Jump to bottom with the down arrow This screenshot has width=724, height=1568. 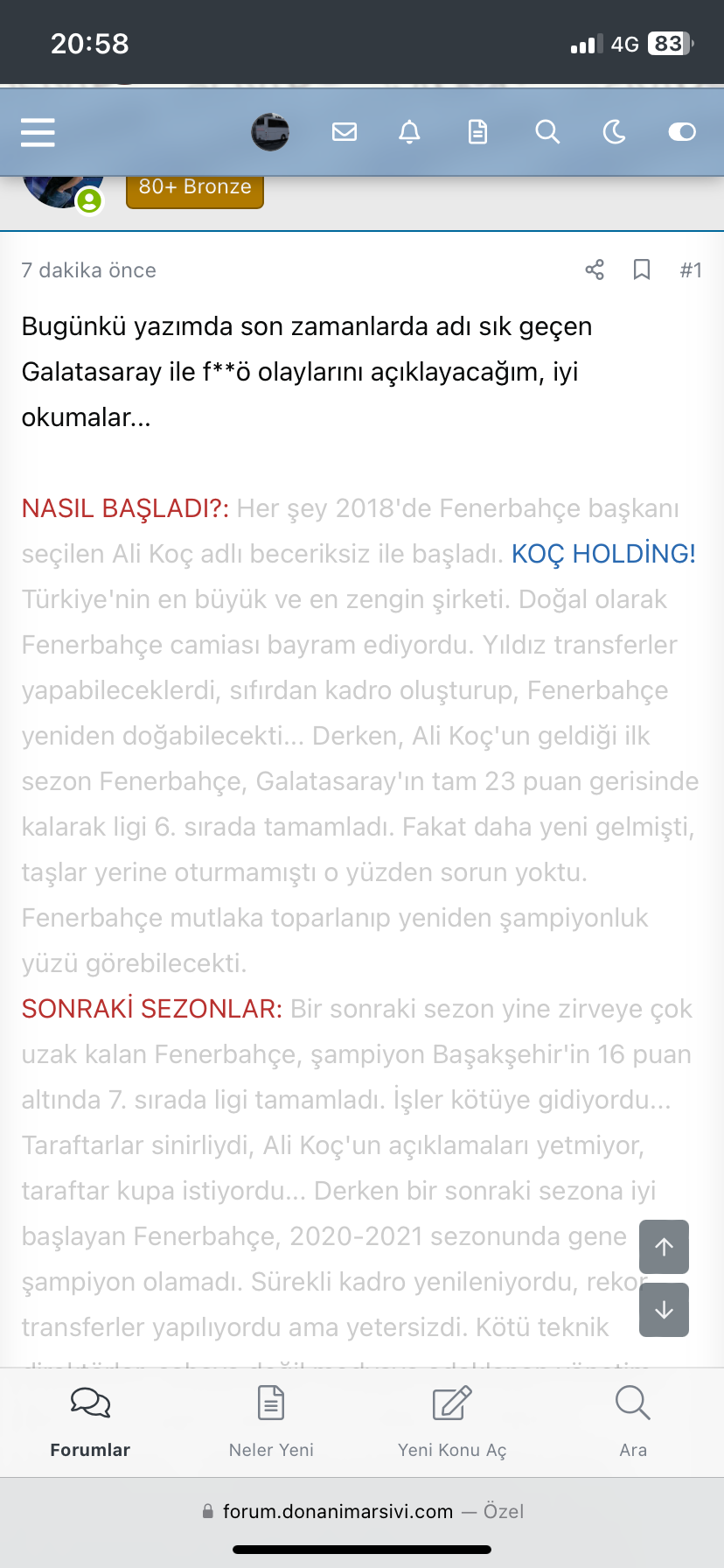(x=664, y=1309)
